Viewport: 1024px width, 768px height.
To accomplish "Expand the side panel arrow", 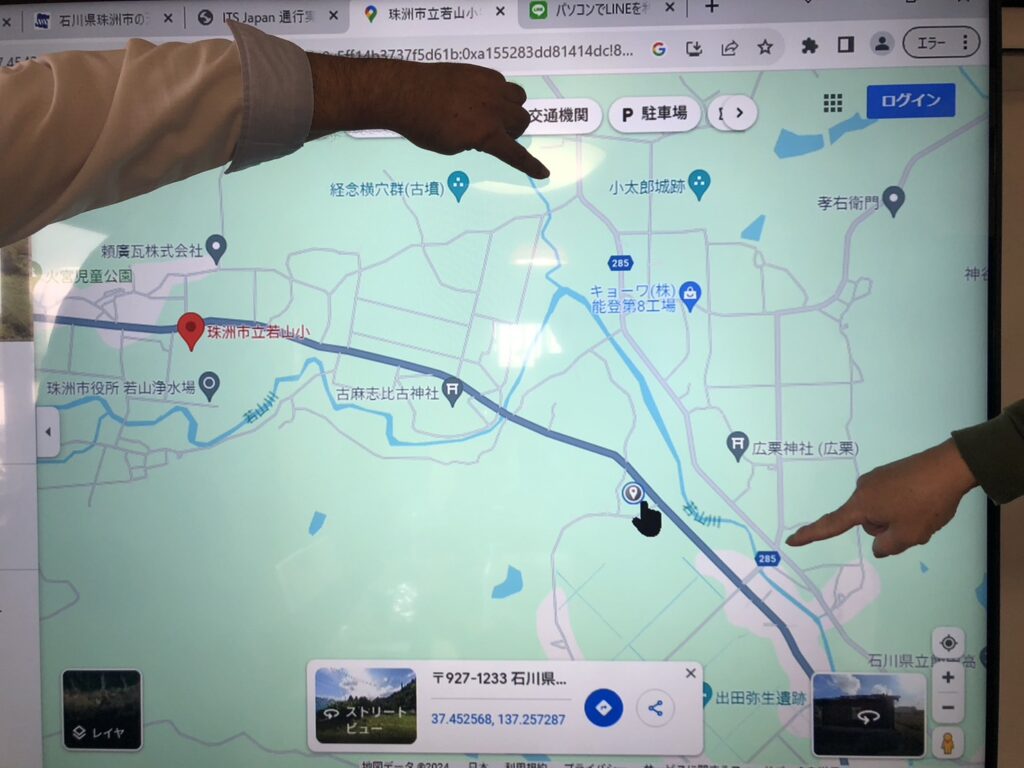I will (x=47, y=433).
